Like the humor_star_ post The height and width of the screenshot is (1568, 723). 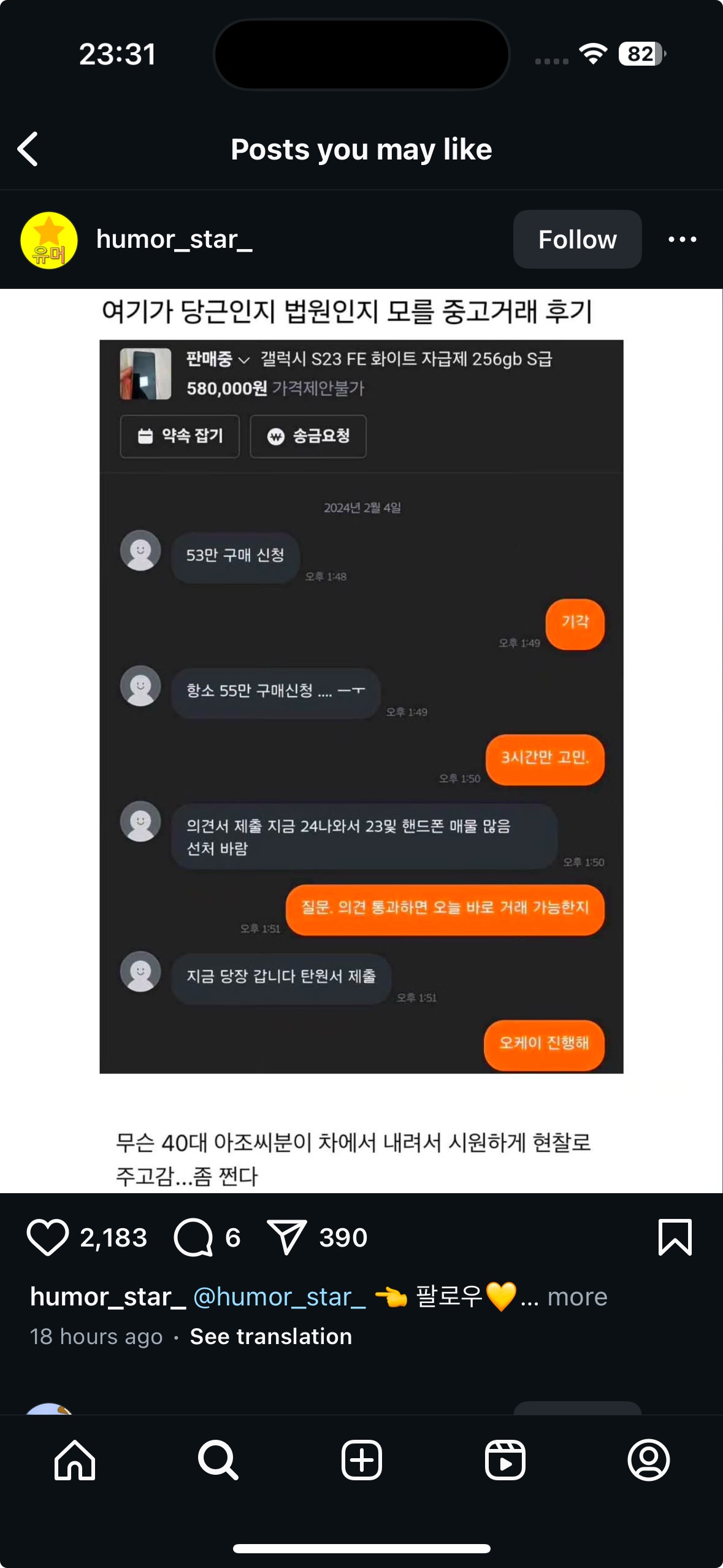coord(47,1237)
